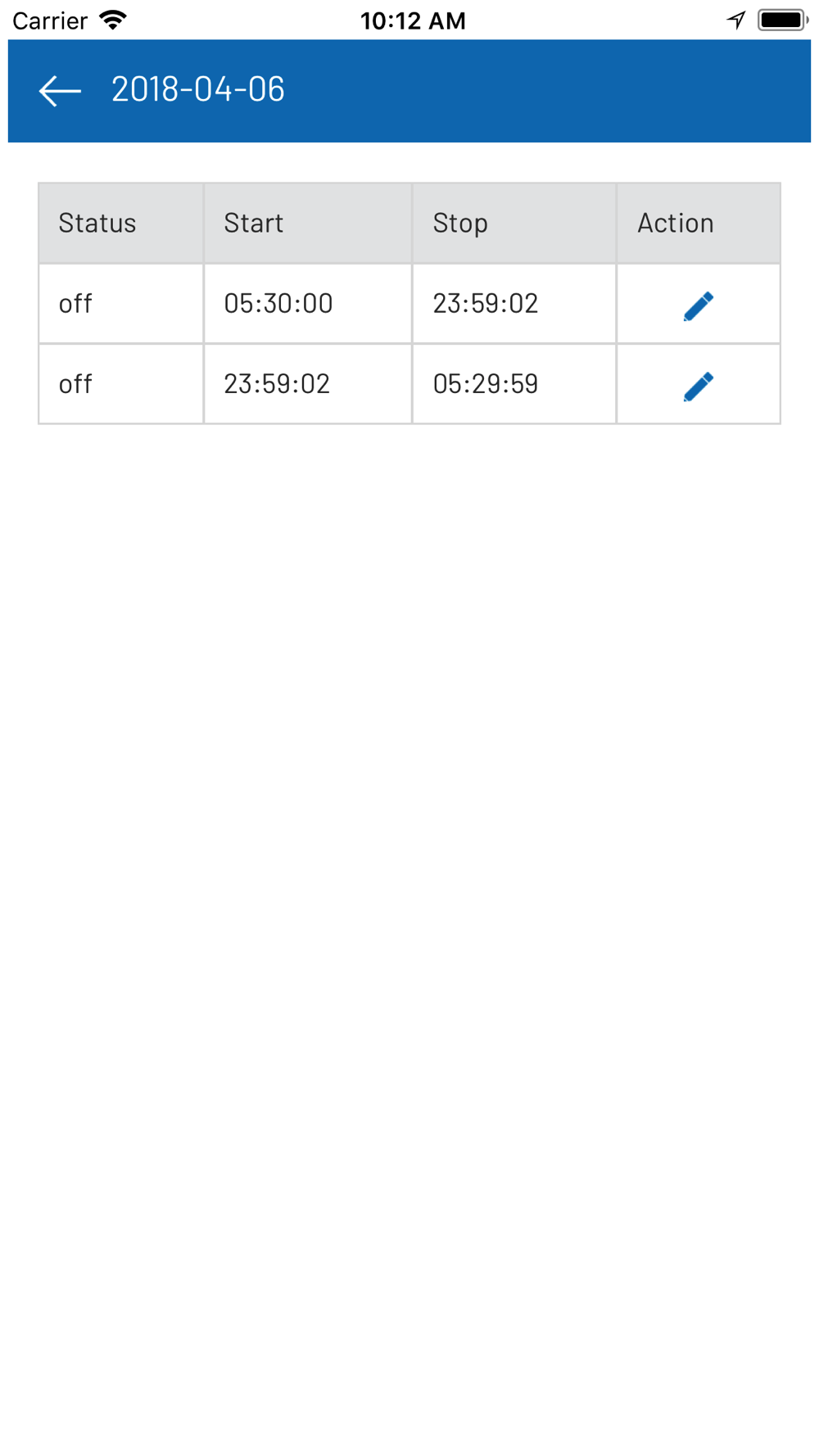Go back using the header arrow
819x1456 pixels.
60,90
